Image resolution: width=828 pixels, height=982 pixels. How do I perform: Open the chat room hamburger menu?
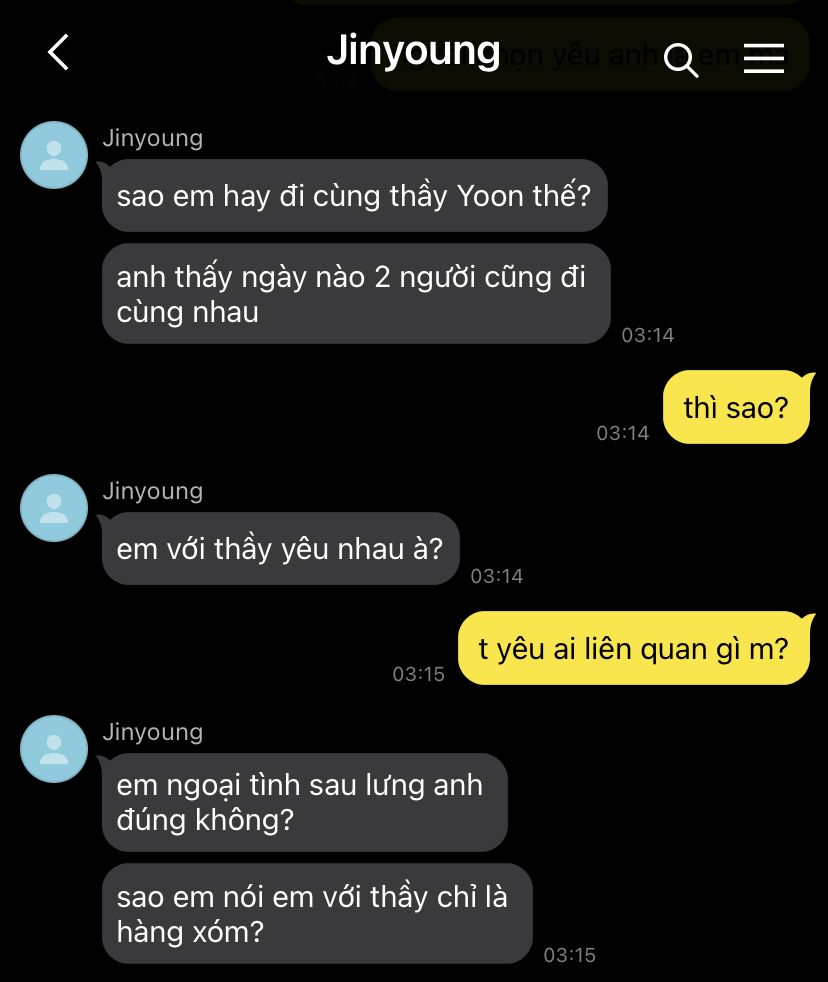pyautogui.click(x=764, y=58)
